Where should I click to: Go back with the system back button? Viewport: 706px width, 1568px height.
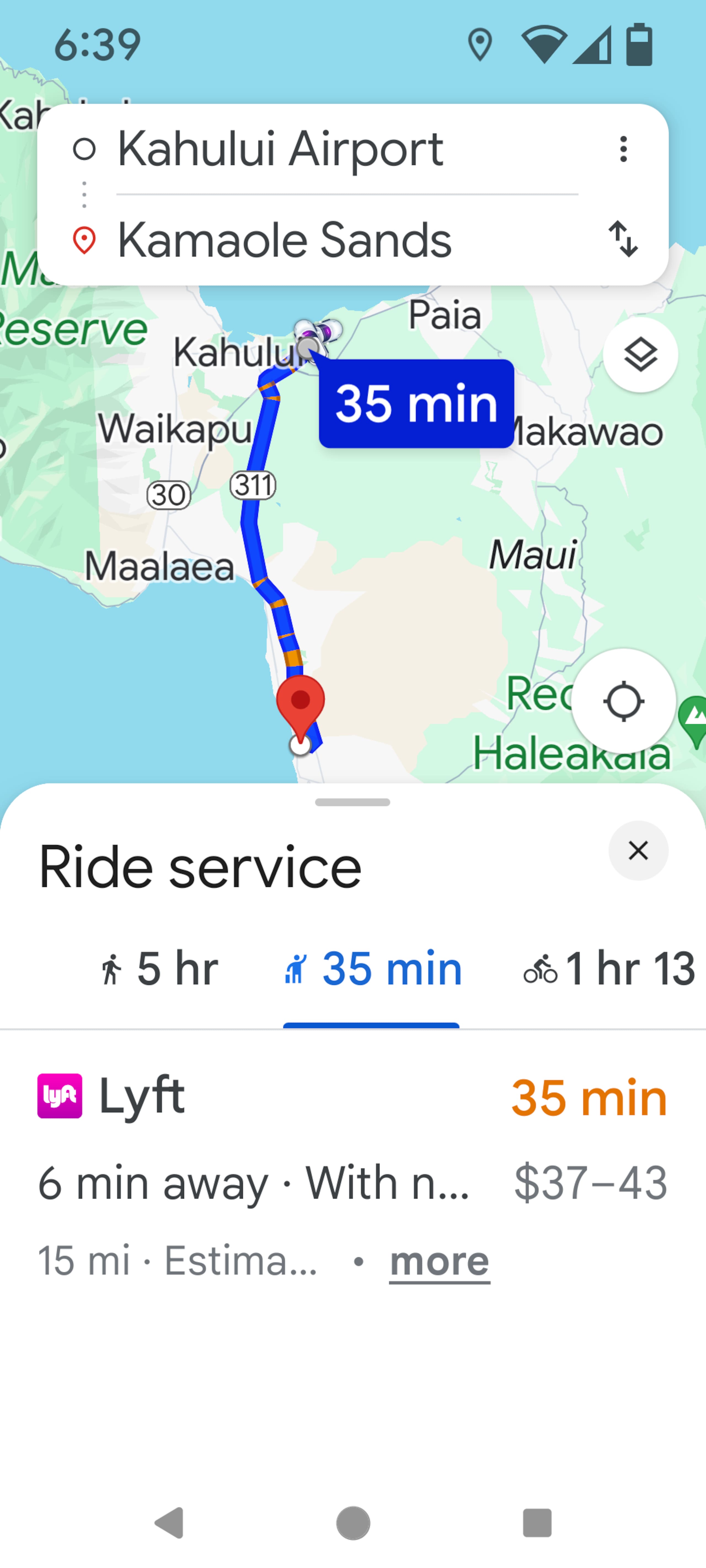pos(170,1523)
